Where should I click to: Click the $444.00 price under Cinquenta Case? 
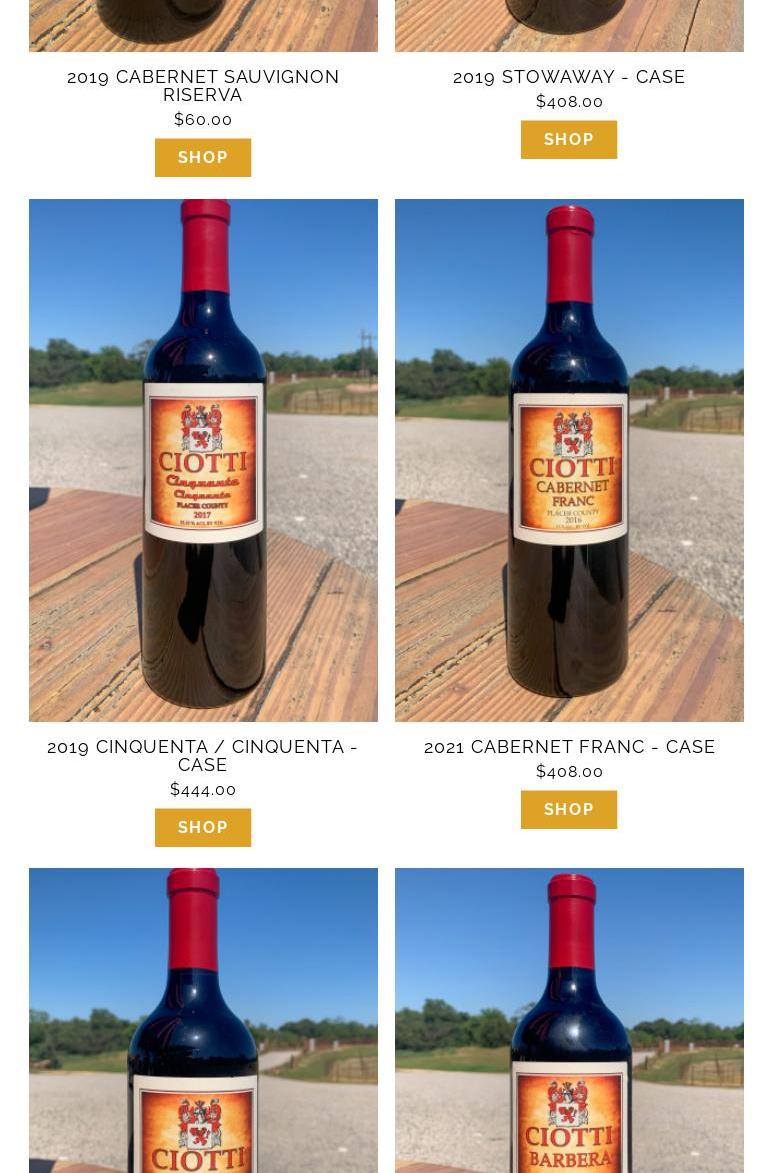(203, 789)
